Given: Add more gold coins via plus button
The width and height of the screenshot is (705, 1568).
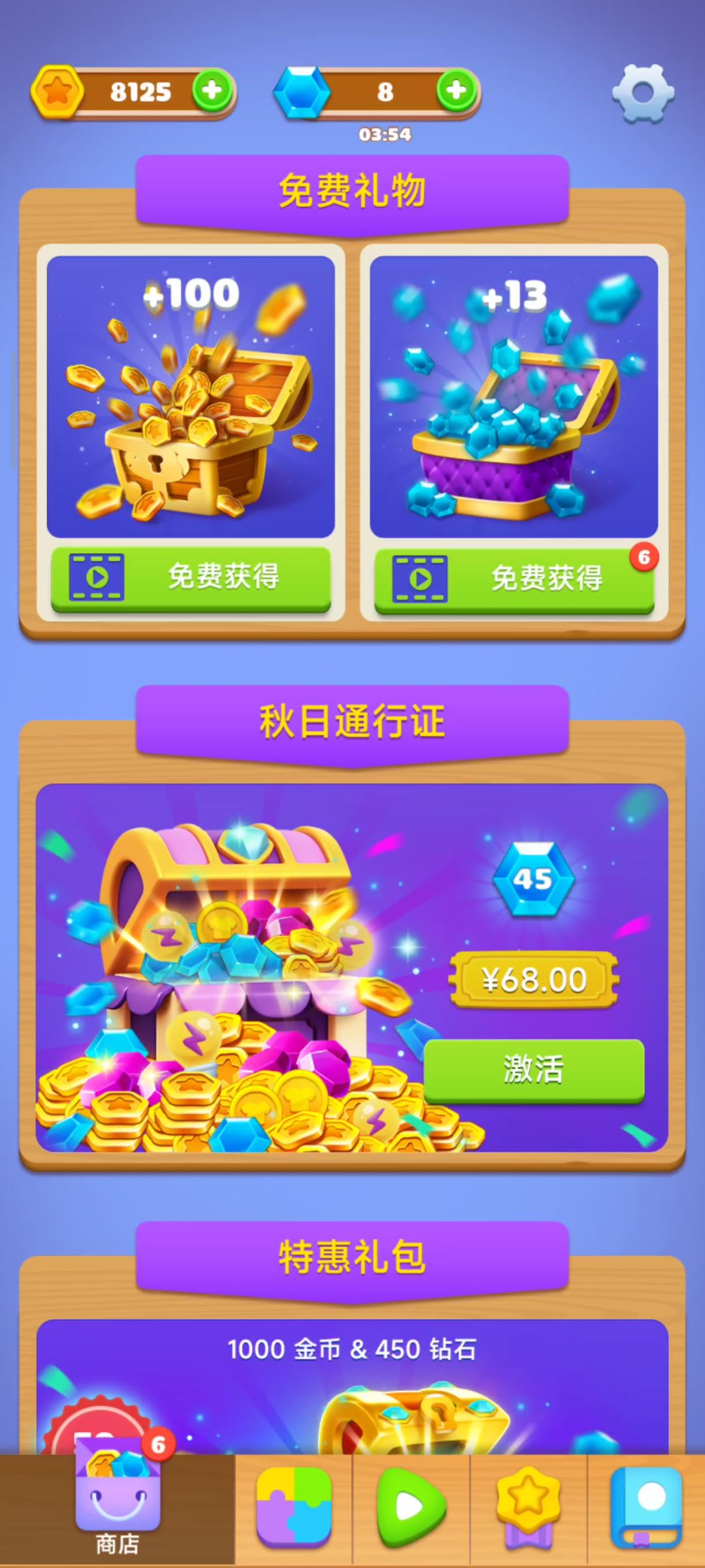Looking at the screenshot, I should (x=212, y=90).
